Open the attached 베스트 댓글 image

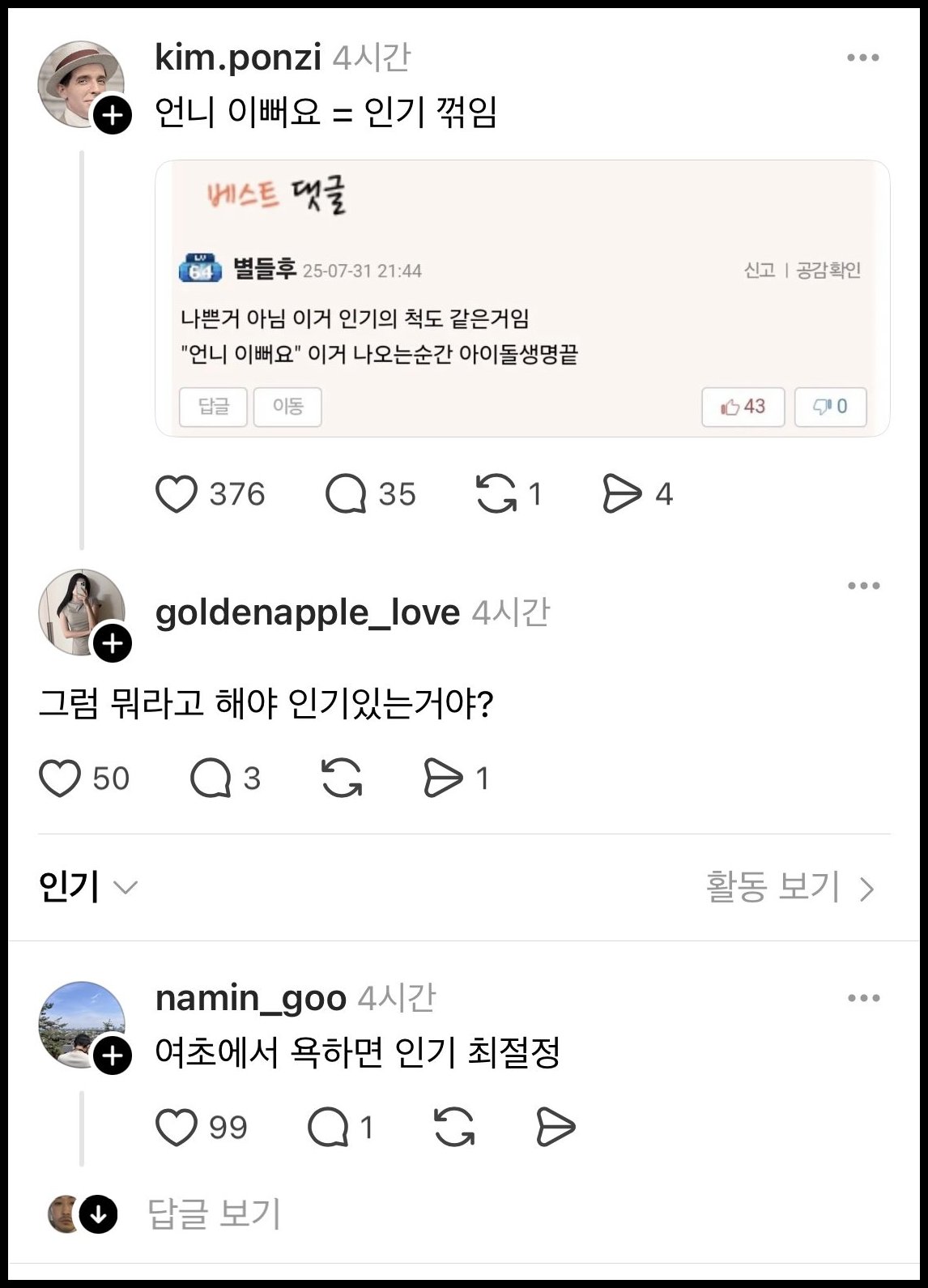[522, 299]
